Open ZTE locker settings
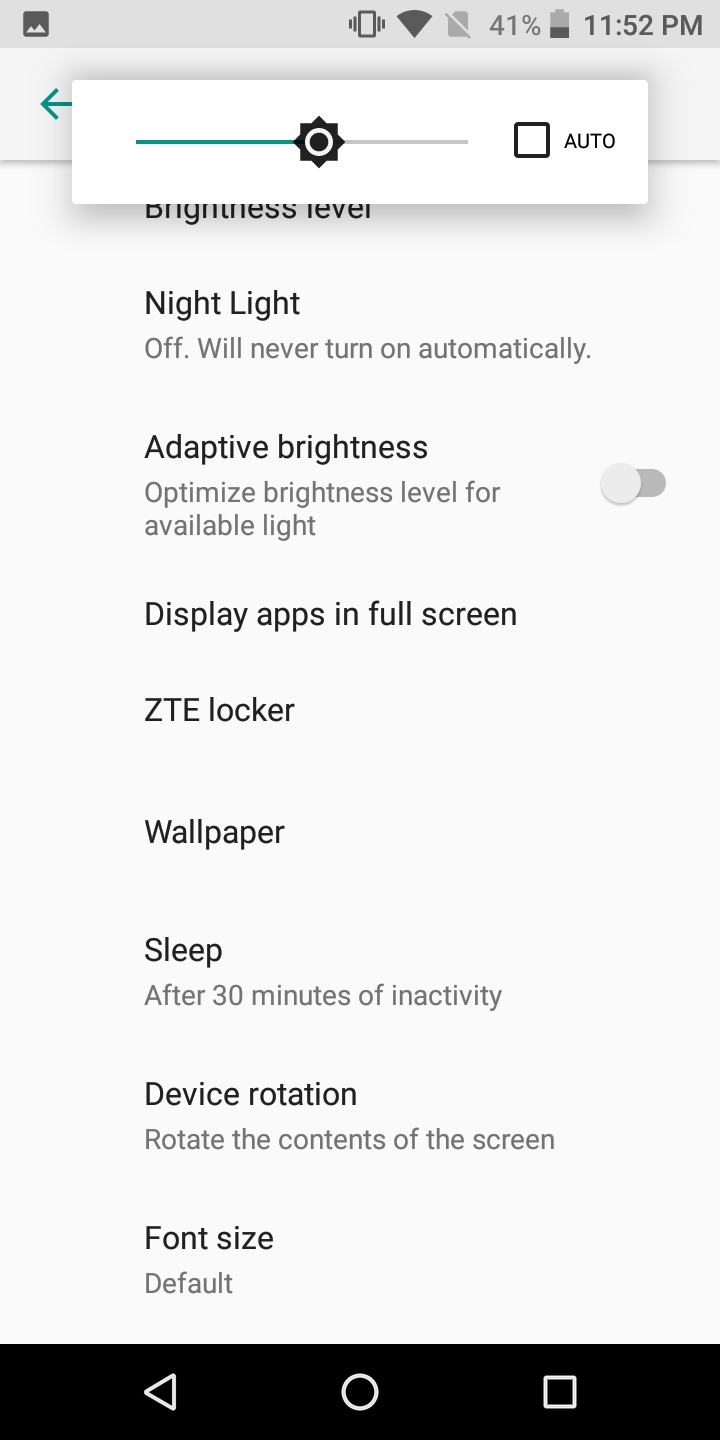The height and width of the screenshot is (1440, 720). tap(220, 710)
